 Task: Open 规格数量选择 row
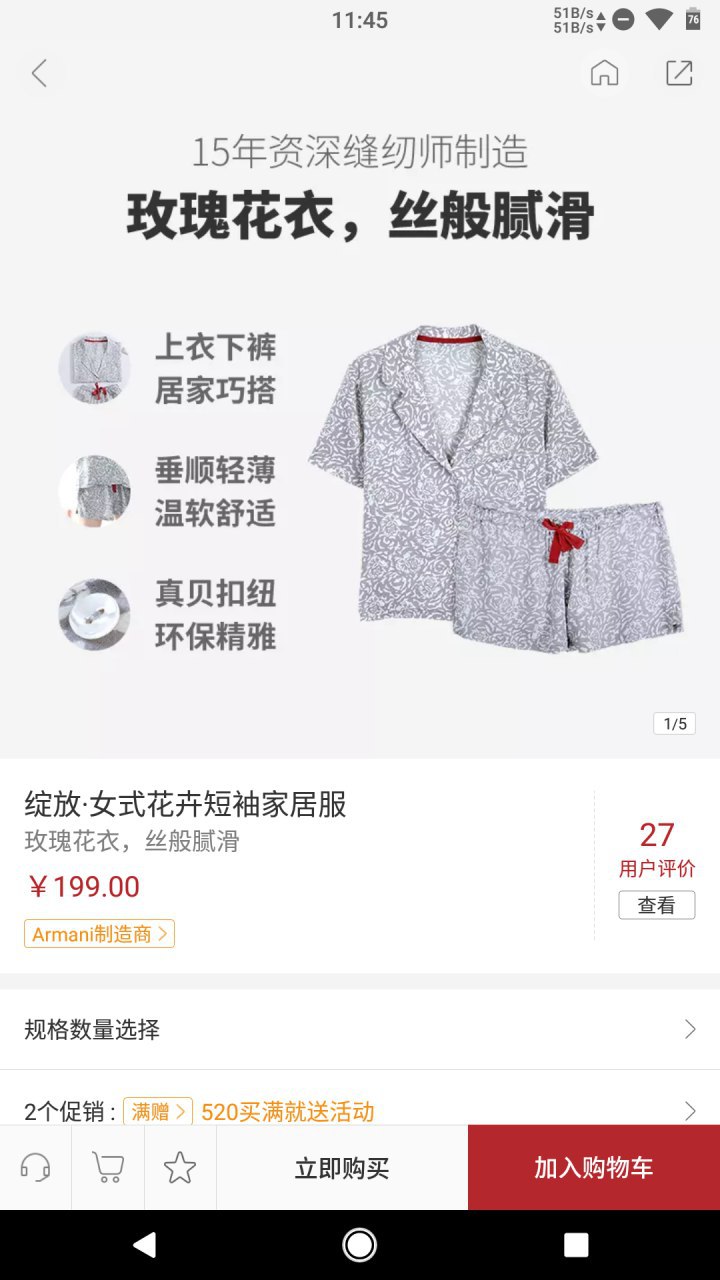360,1029
